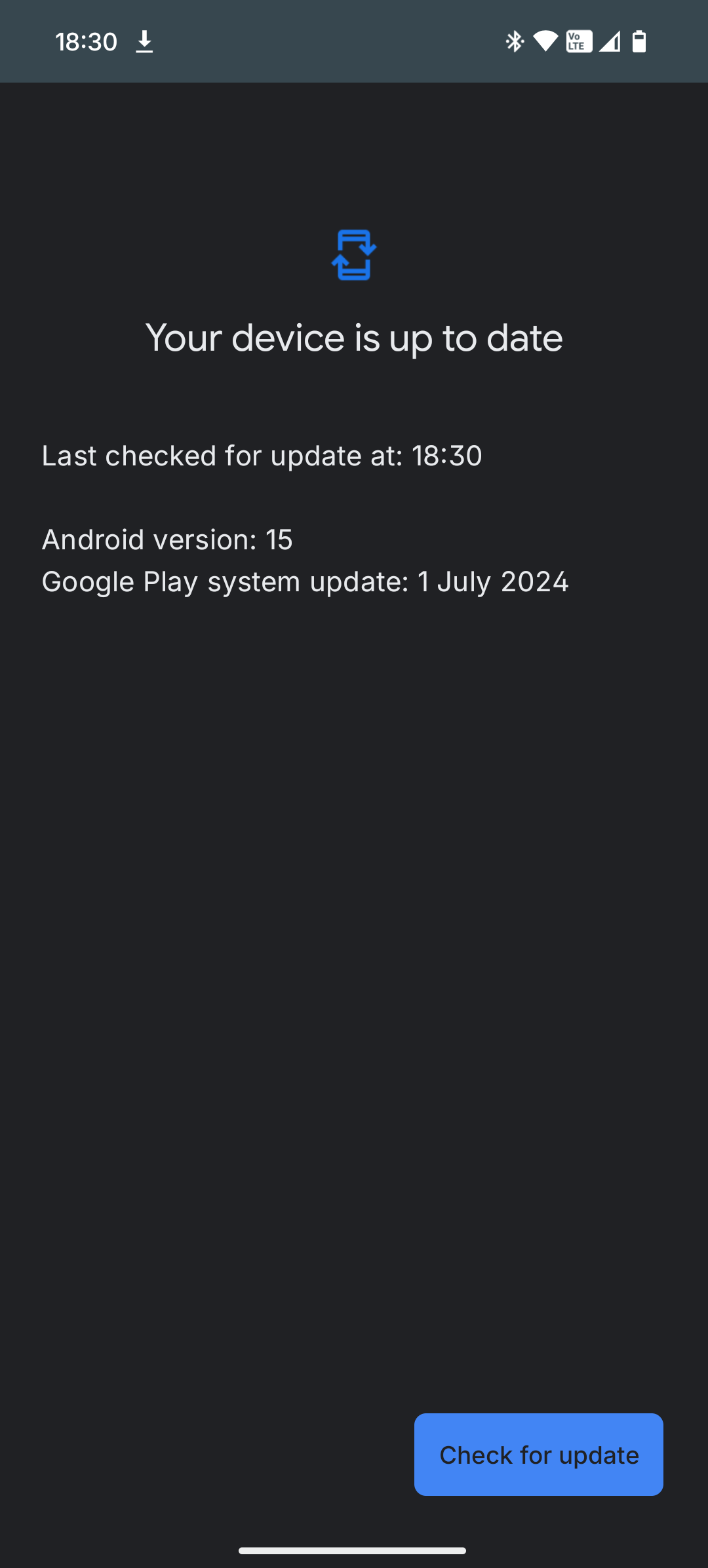
Task: Tap the Check for update button
Action: coord(538,1454)
